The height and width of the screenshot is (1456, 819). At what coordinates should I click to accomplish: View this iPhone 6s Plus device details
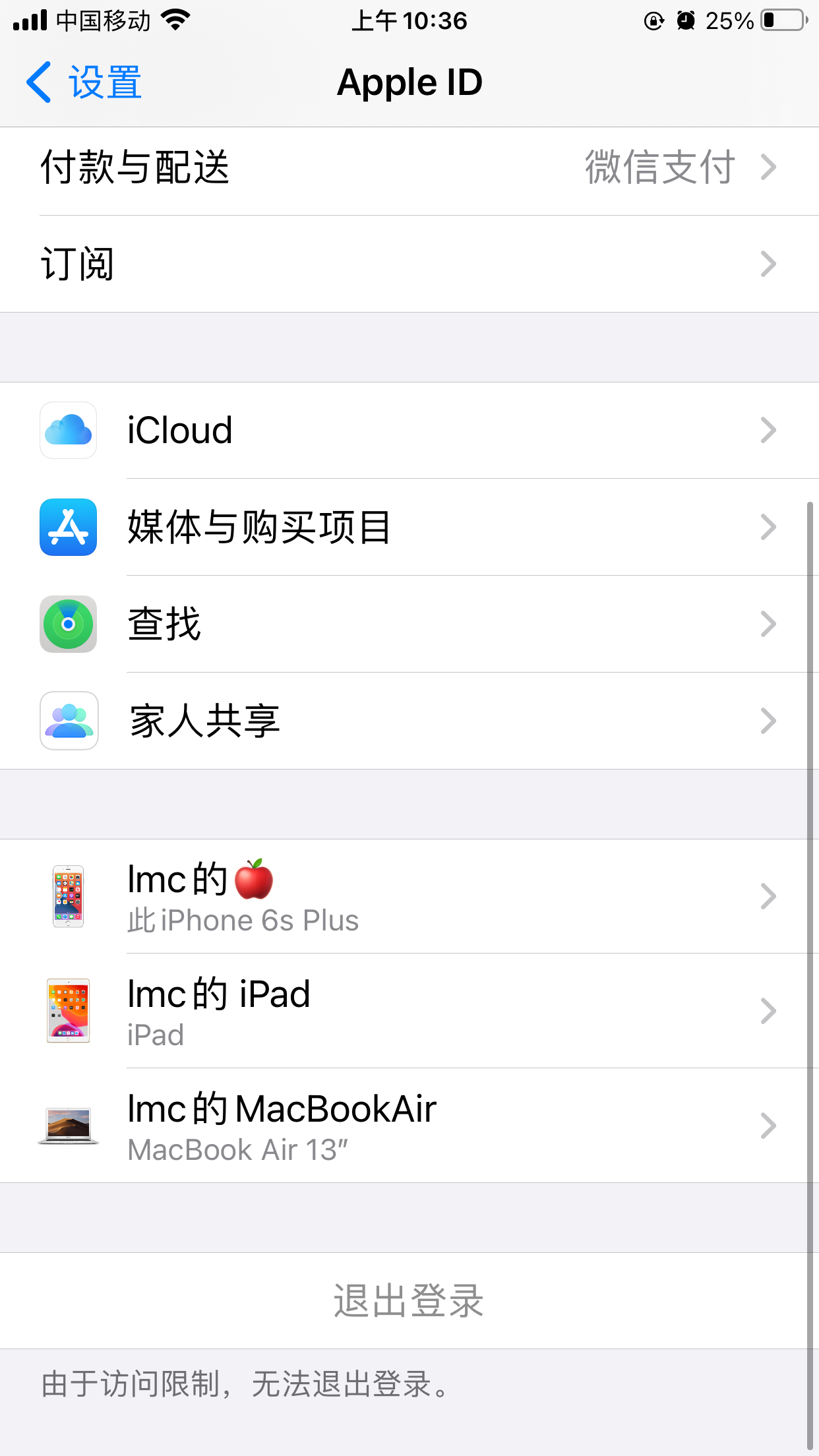coord(409,896)
